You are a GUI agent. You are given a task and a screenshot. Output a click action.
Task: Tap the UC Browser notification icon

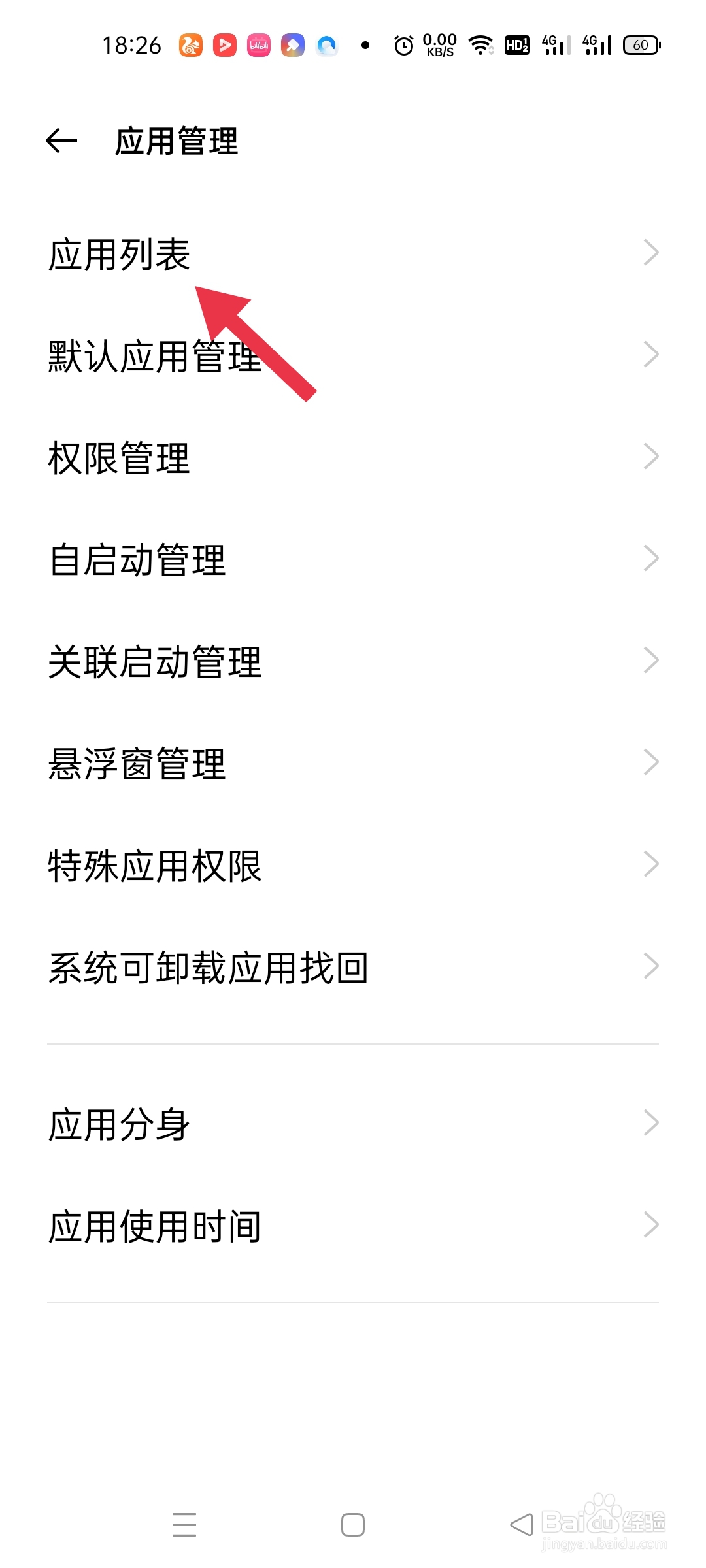189,44
